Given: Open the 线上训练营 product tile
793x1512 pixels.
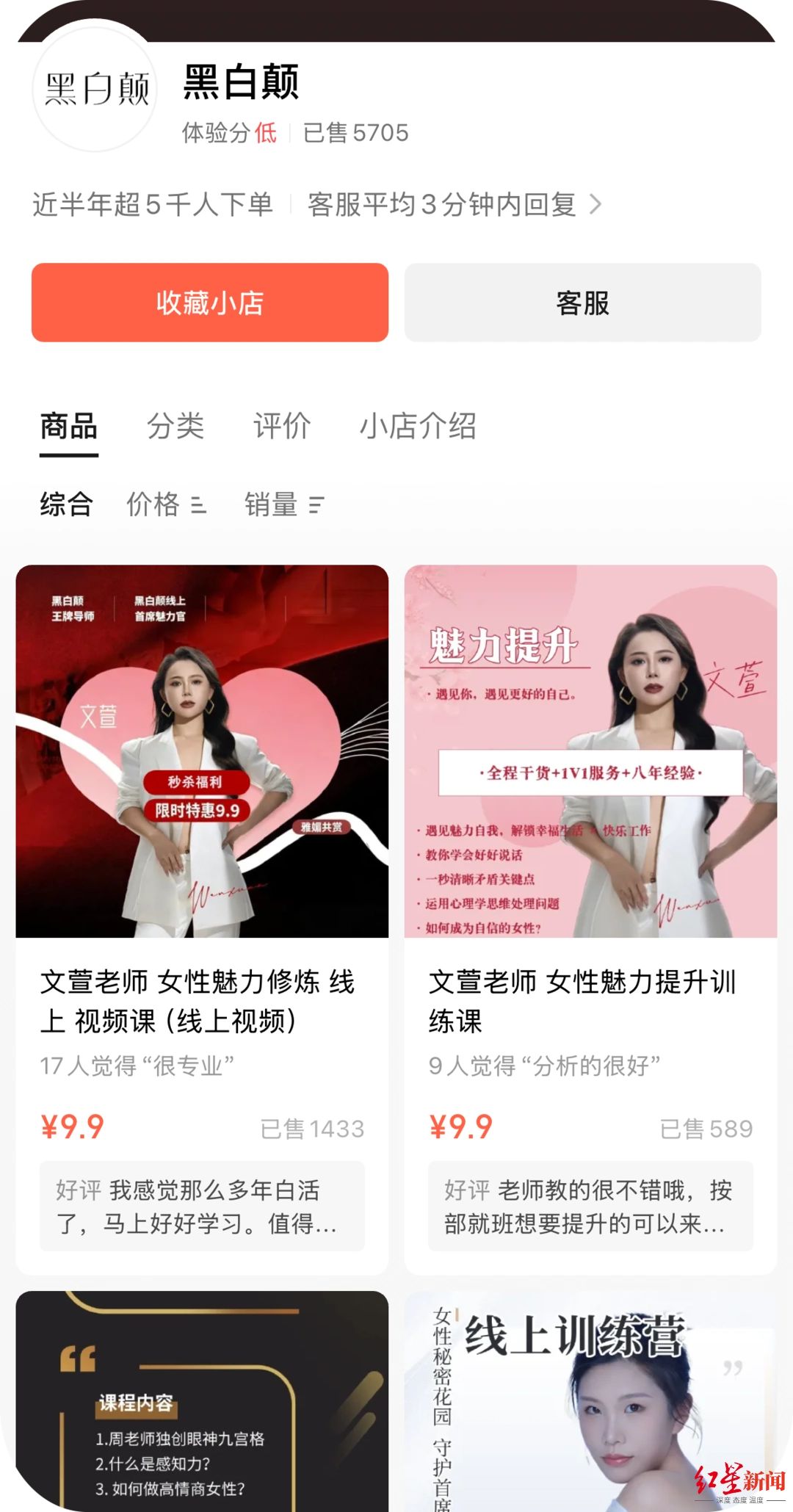Looking at the screenshot, I should [590, 1403].
